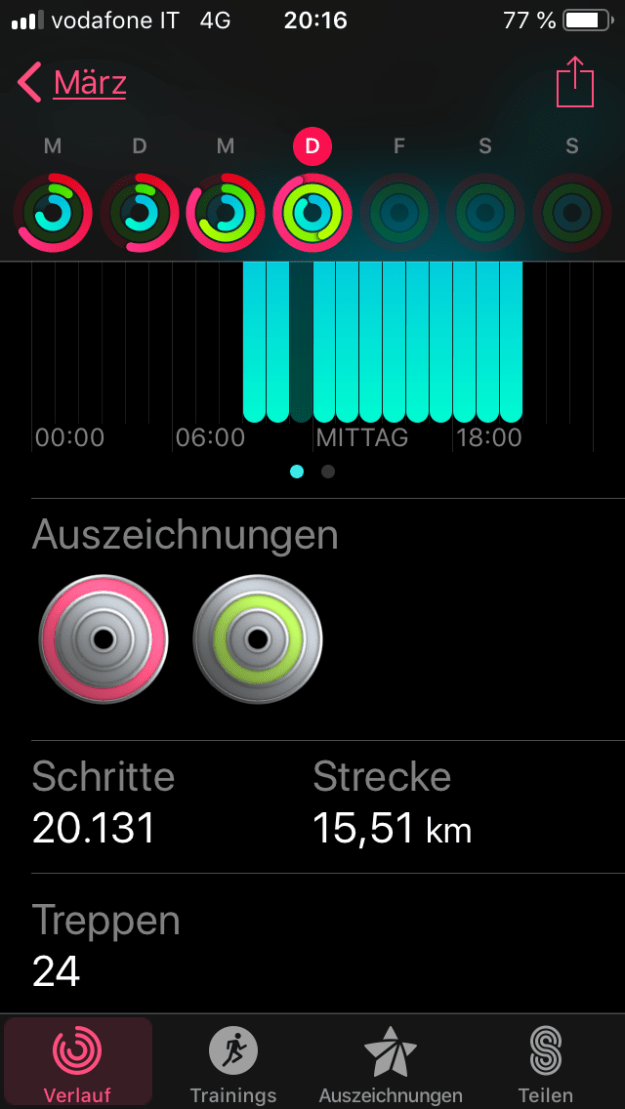Open the green-ringed award badge
This screenshot has height=1109, width=625.
(x=258, y=640)
